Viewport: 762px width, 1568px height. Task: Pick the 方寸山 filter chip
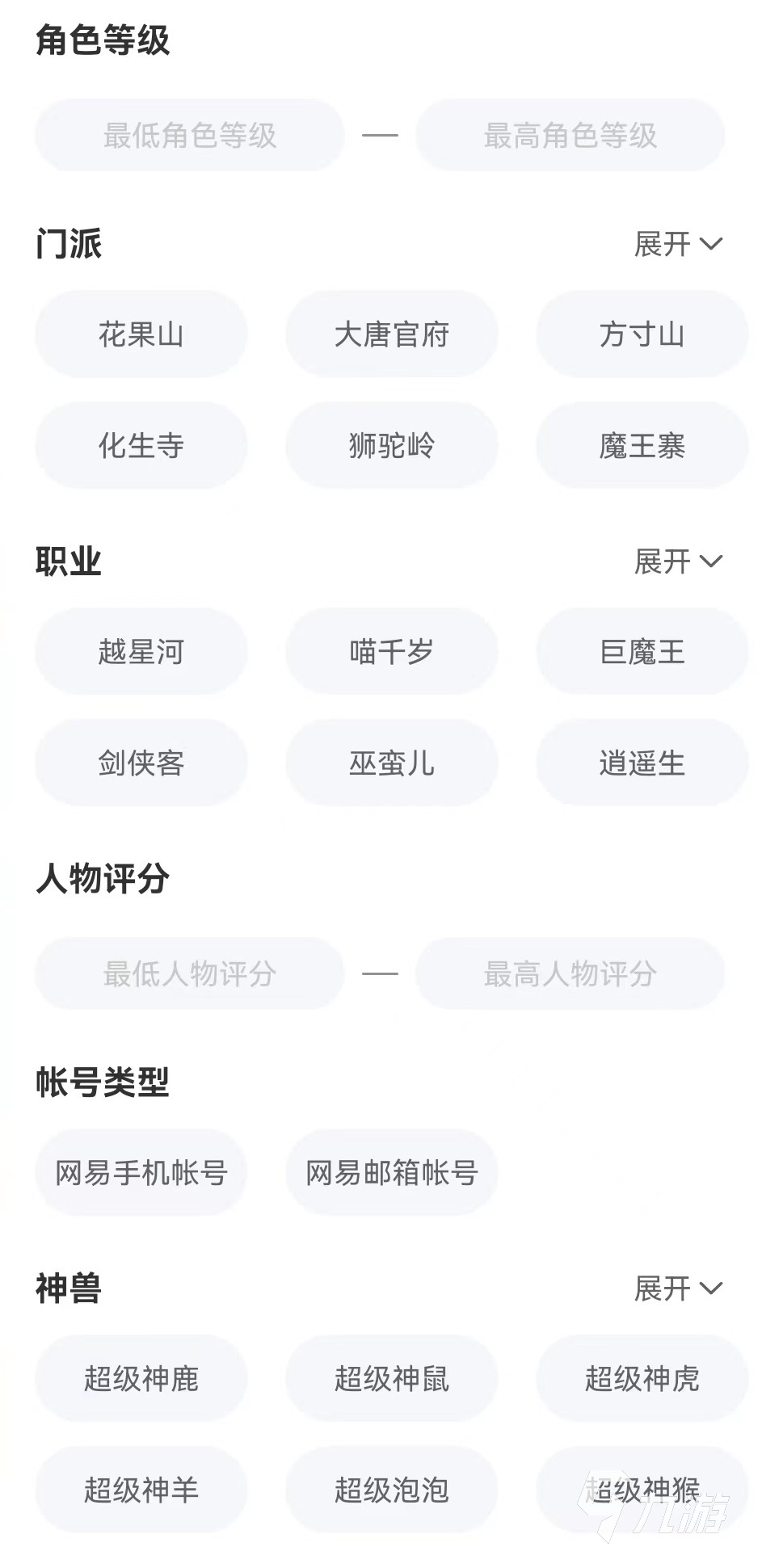click(642, 334)
